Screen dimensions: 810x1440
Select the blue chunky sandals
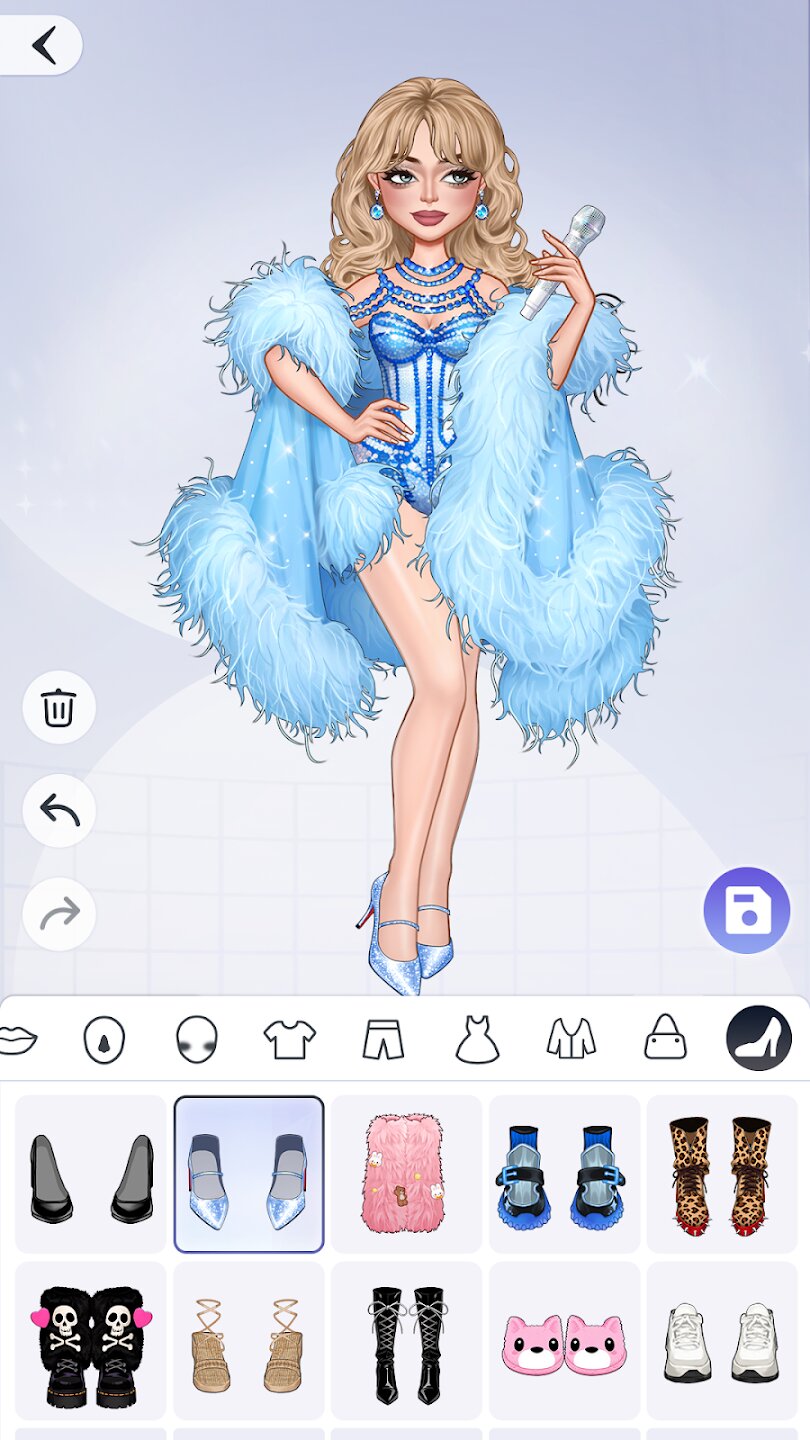pos(563,1175)
